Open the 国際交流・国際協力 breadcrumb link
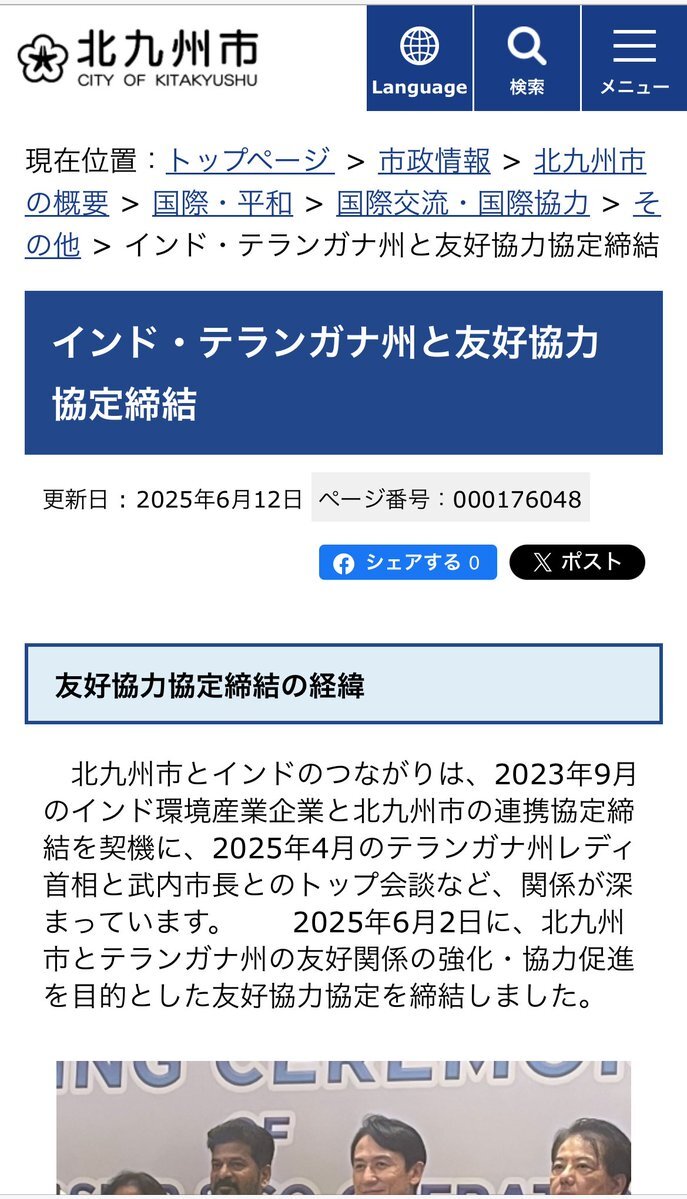Image resolution: width=687 pixels, height=1199 pixels. point(463,203)
